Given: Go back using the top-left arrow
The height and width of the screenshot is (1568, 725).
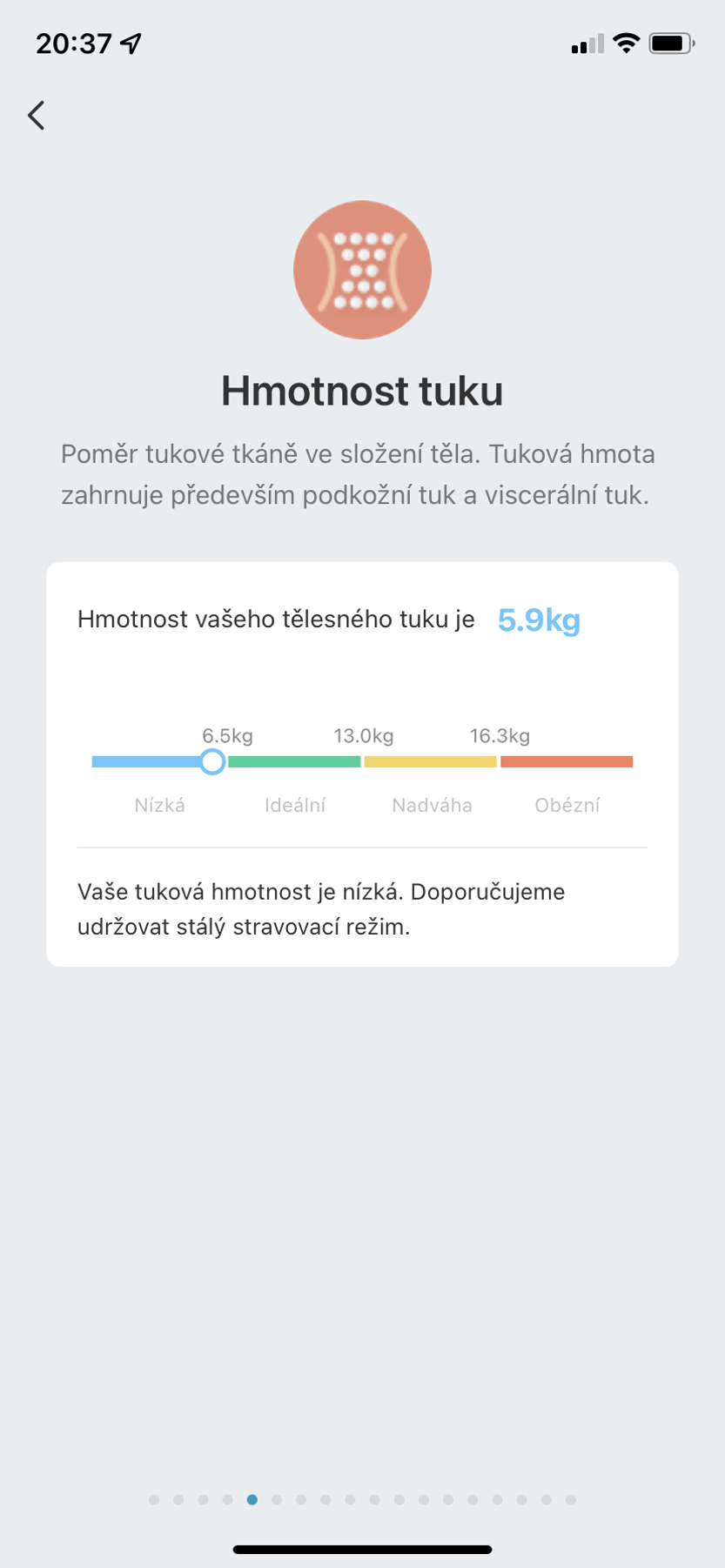Looking at the screenshot, I should pos(37,115).
